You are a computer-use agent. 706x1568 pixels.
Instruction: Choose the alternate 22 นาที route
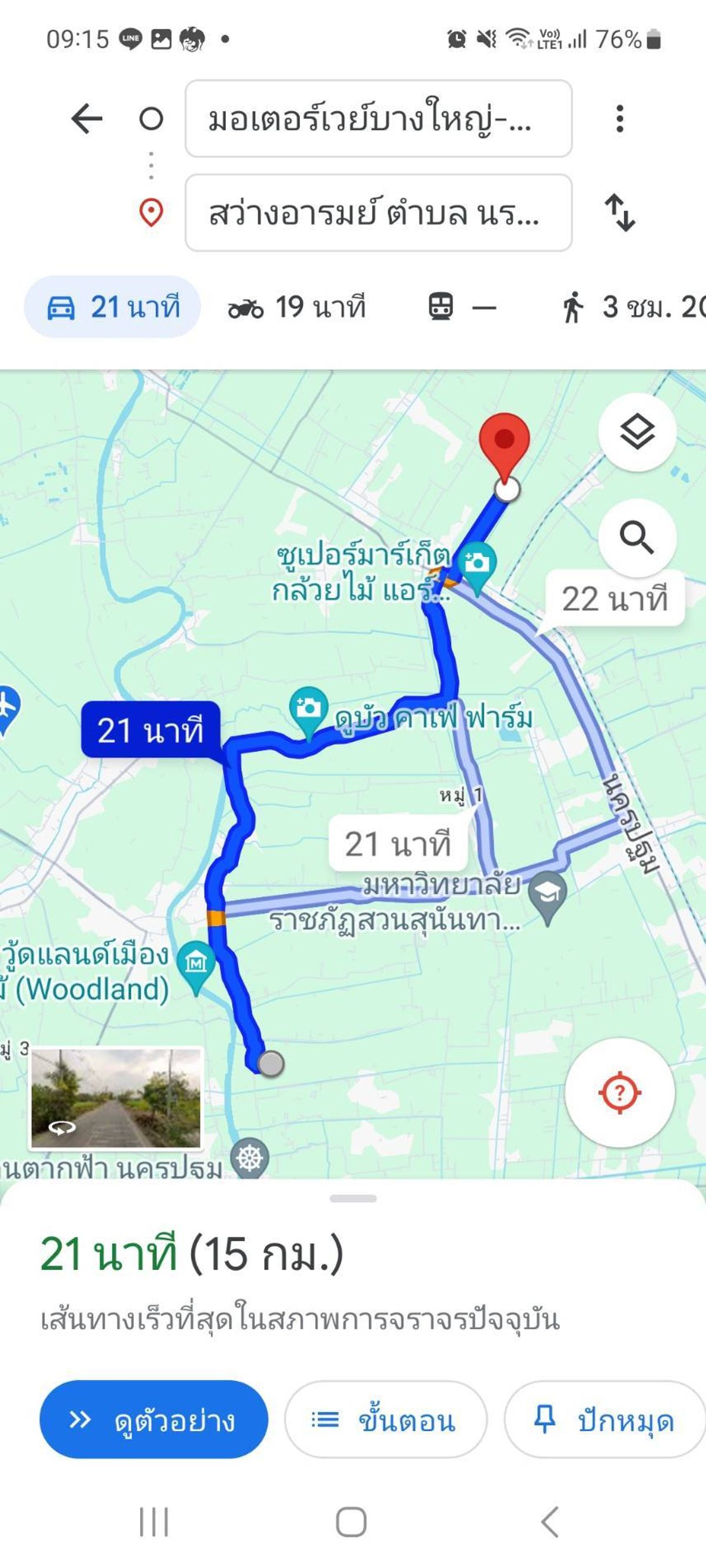(615, 599)
